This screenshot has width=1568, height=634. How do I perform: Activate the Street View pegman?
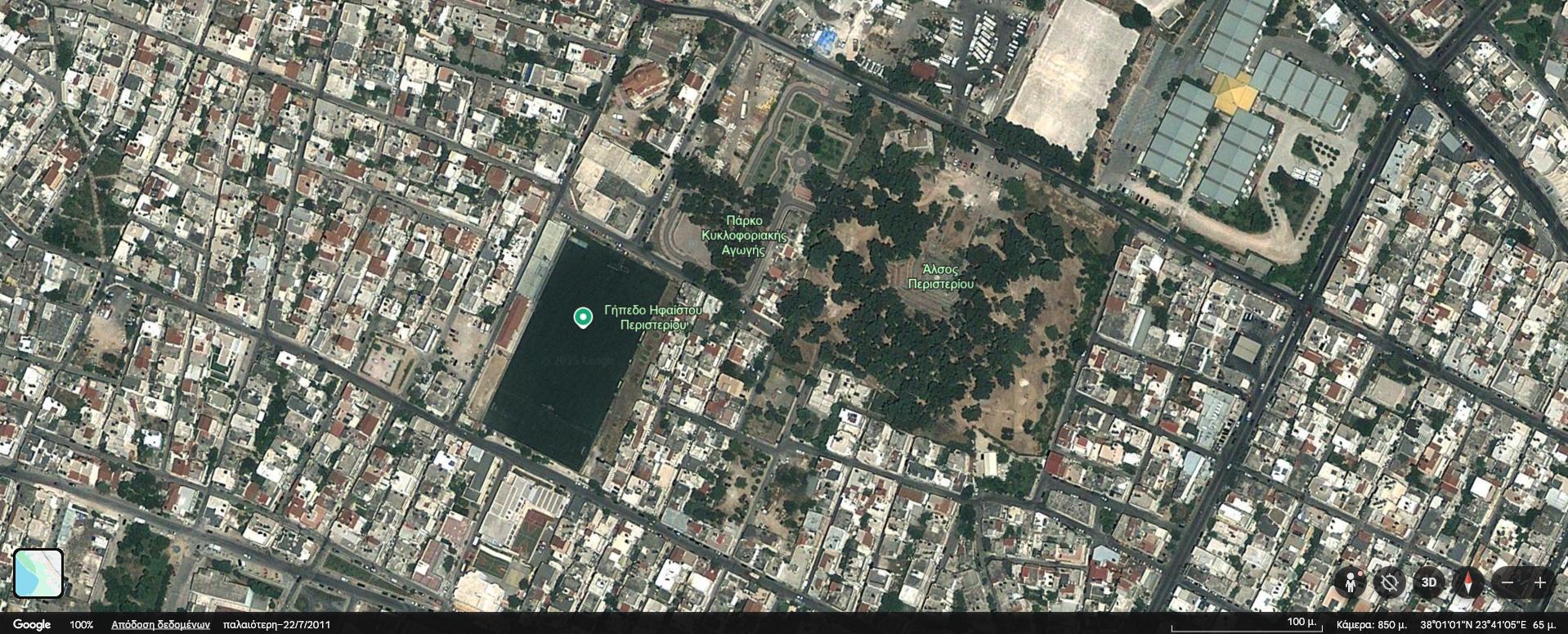tap(1350, 583)
